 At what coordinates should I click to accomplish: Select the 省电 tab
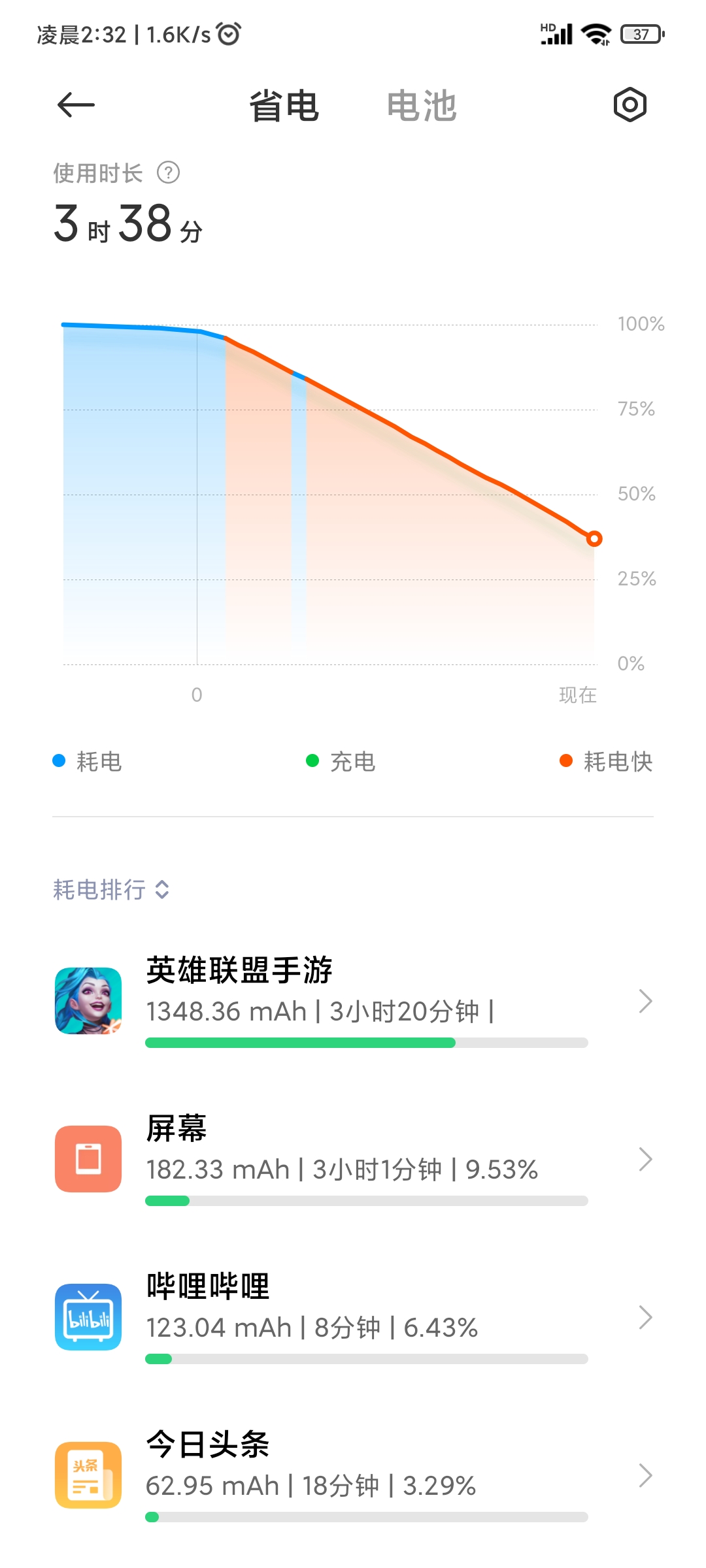point(284,106)
